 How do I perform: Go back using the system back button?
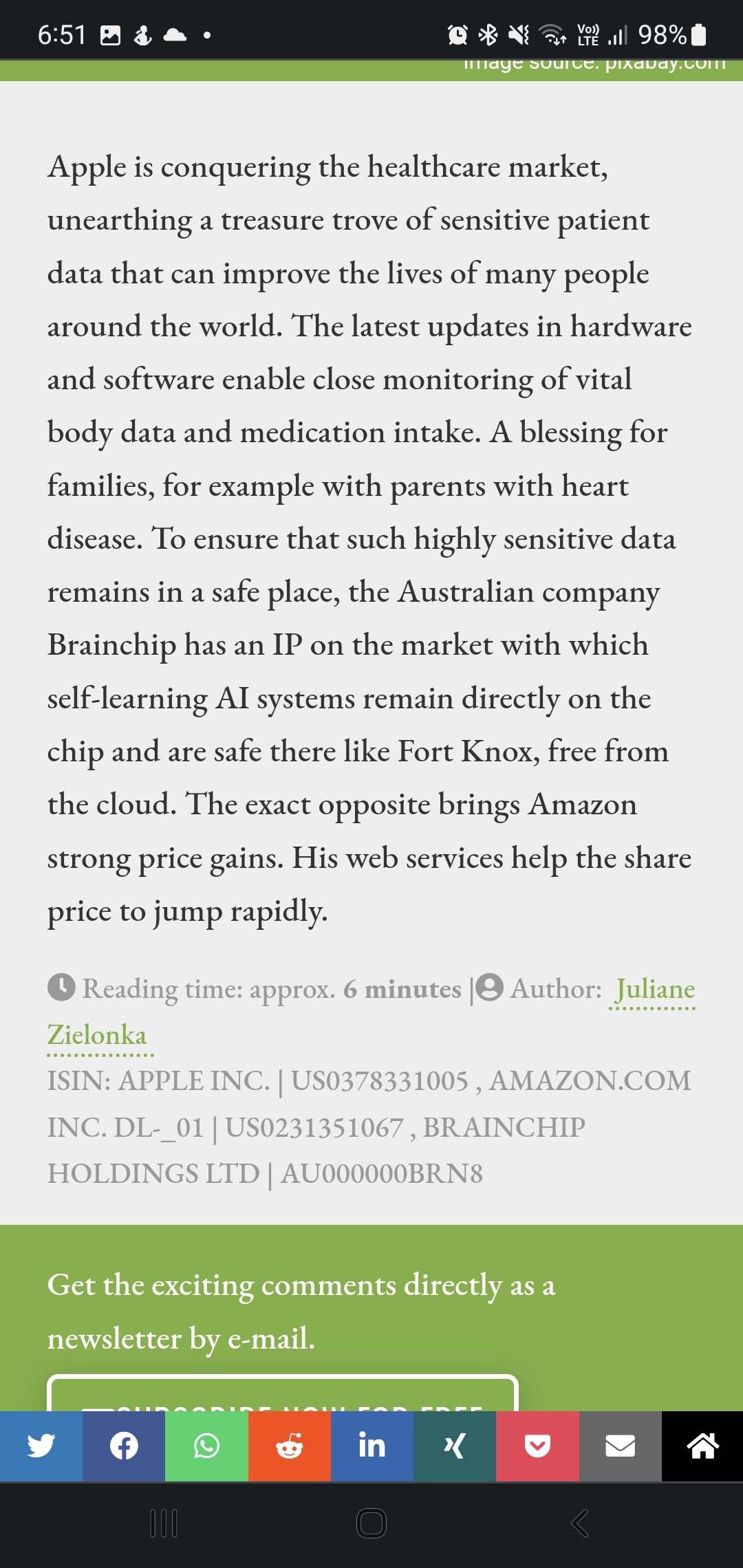(x=579, y=1523)
